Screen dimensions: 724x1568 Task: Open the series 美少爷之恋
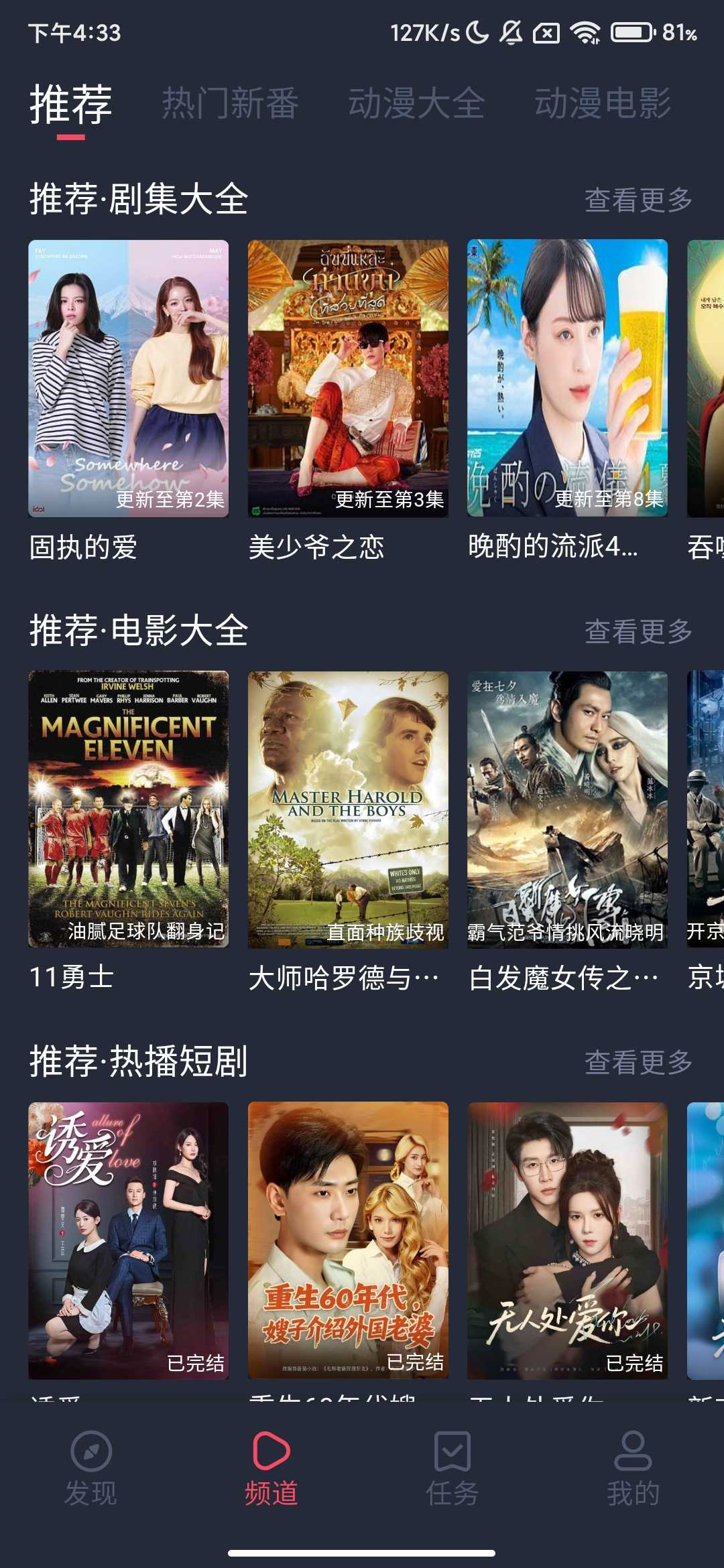tap(348, 379)
